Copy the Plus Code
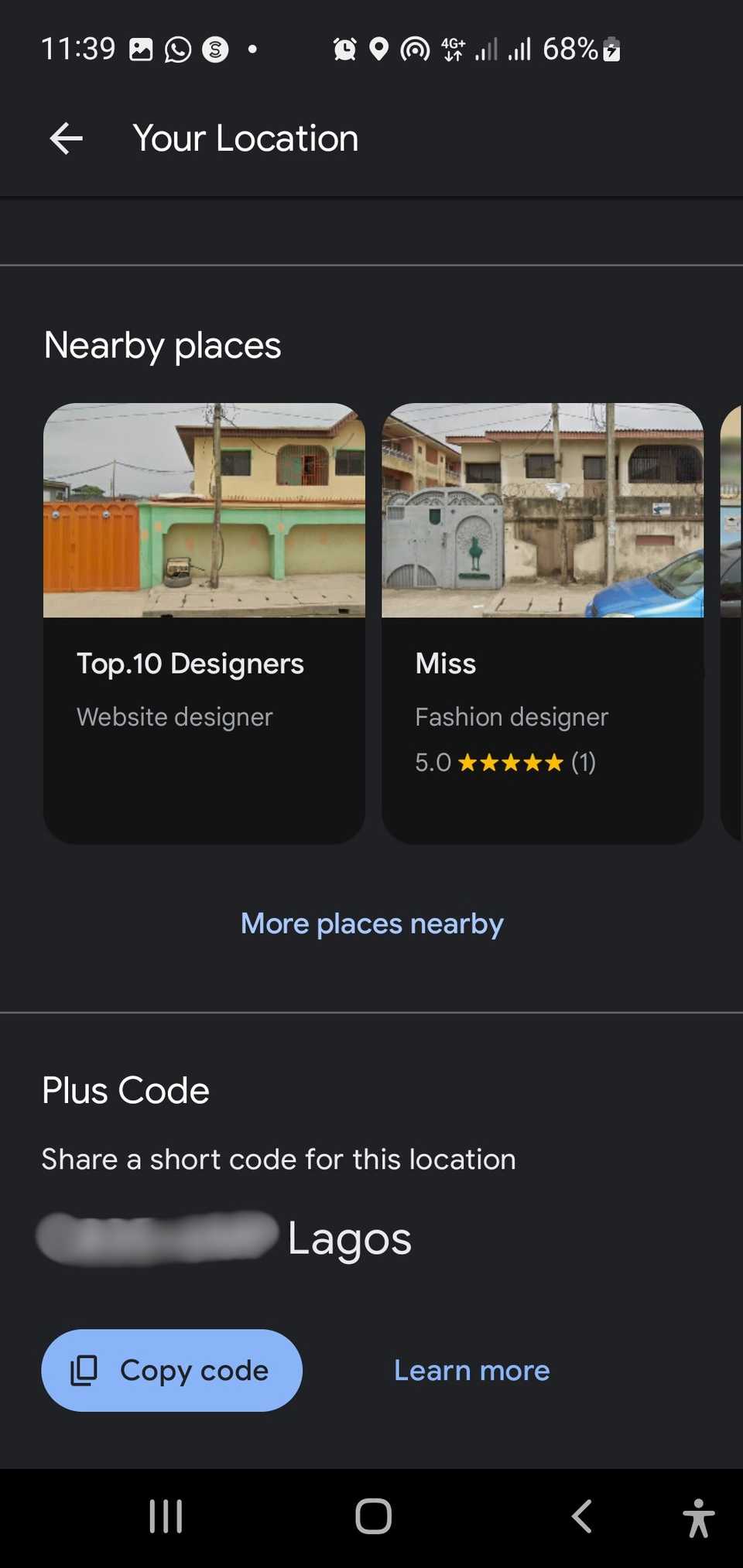Viewport: 743px width, 1568px height. [172, 1370]
